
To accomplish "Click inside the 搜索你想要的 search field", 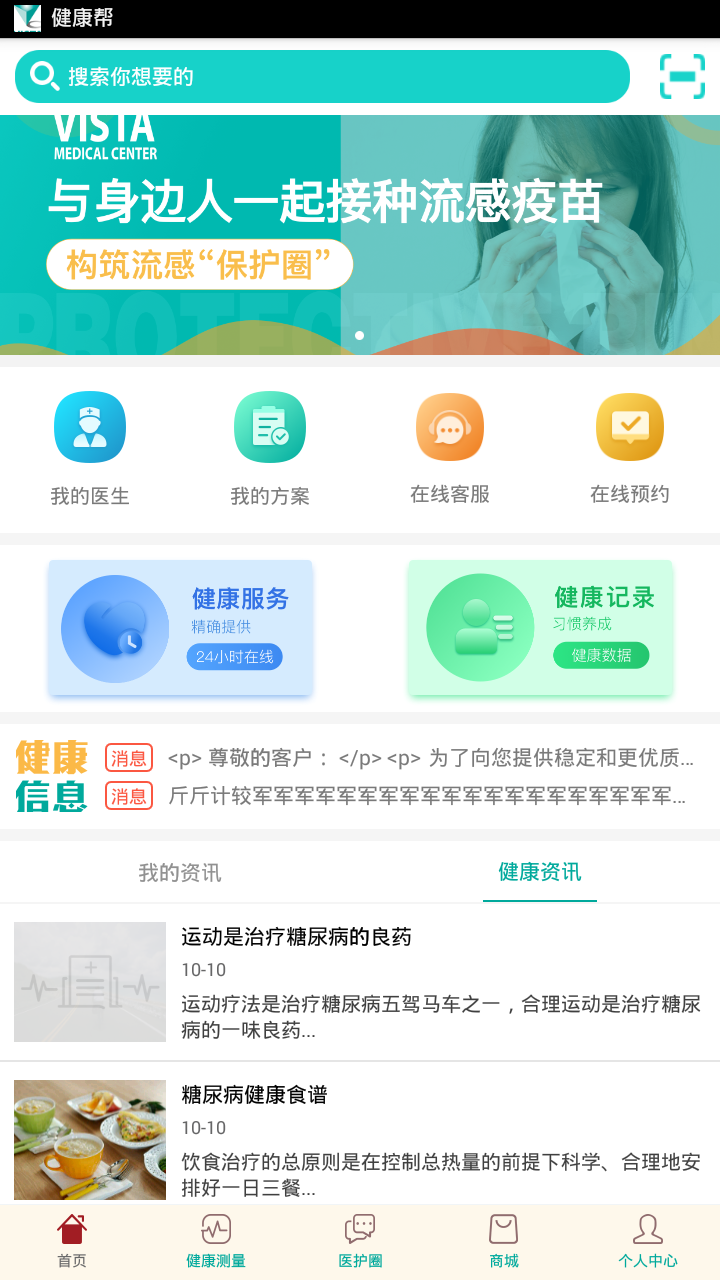I will [300, 77].
